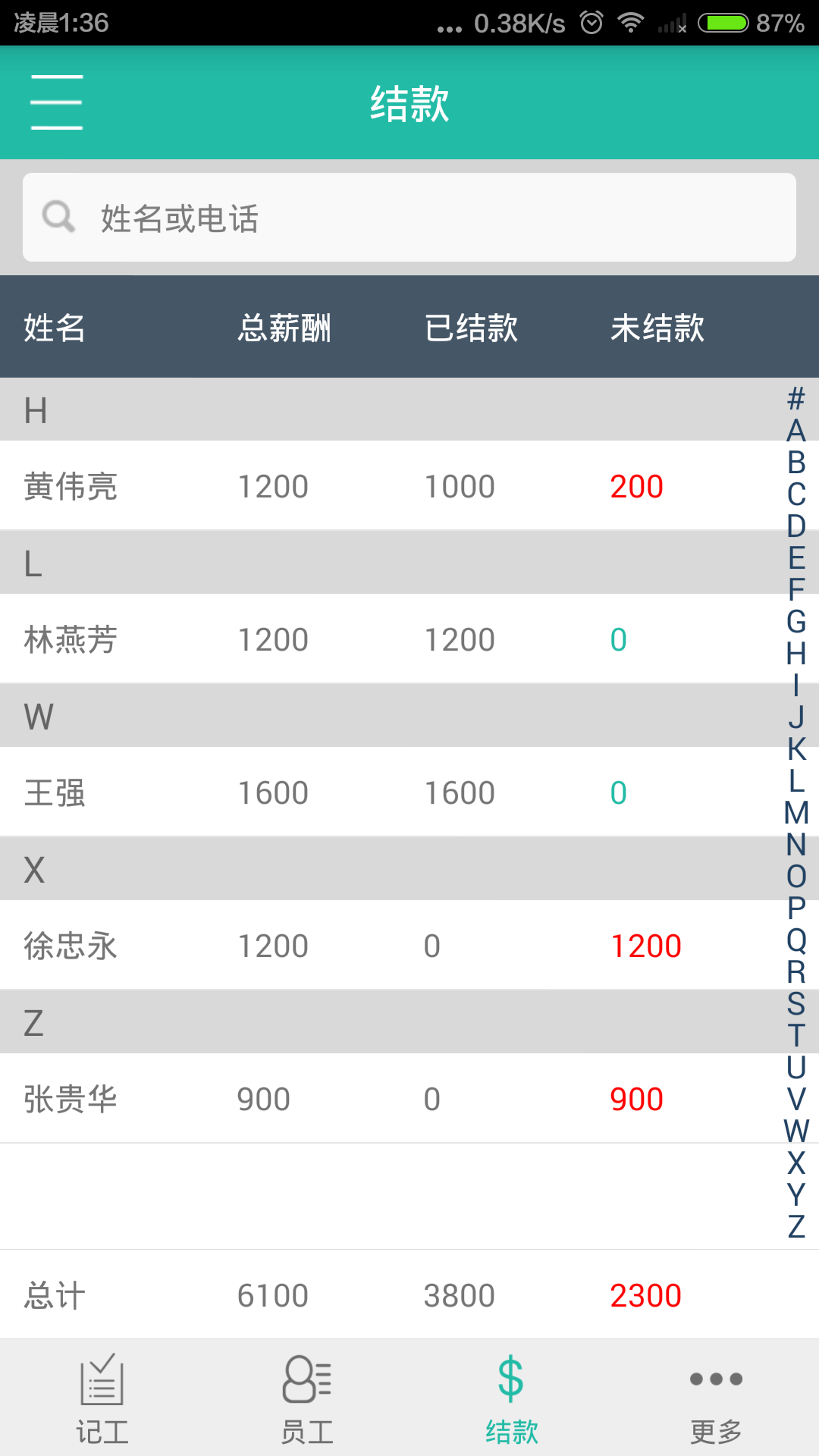This screenshot has height=1456, width=819.
Task: Tap the 姓名或电话 search field
Action: (x=409, y=218)
